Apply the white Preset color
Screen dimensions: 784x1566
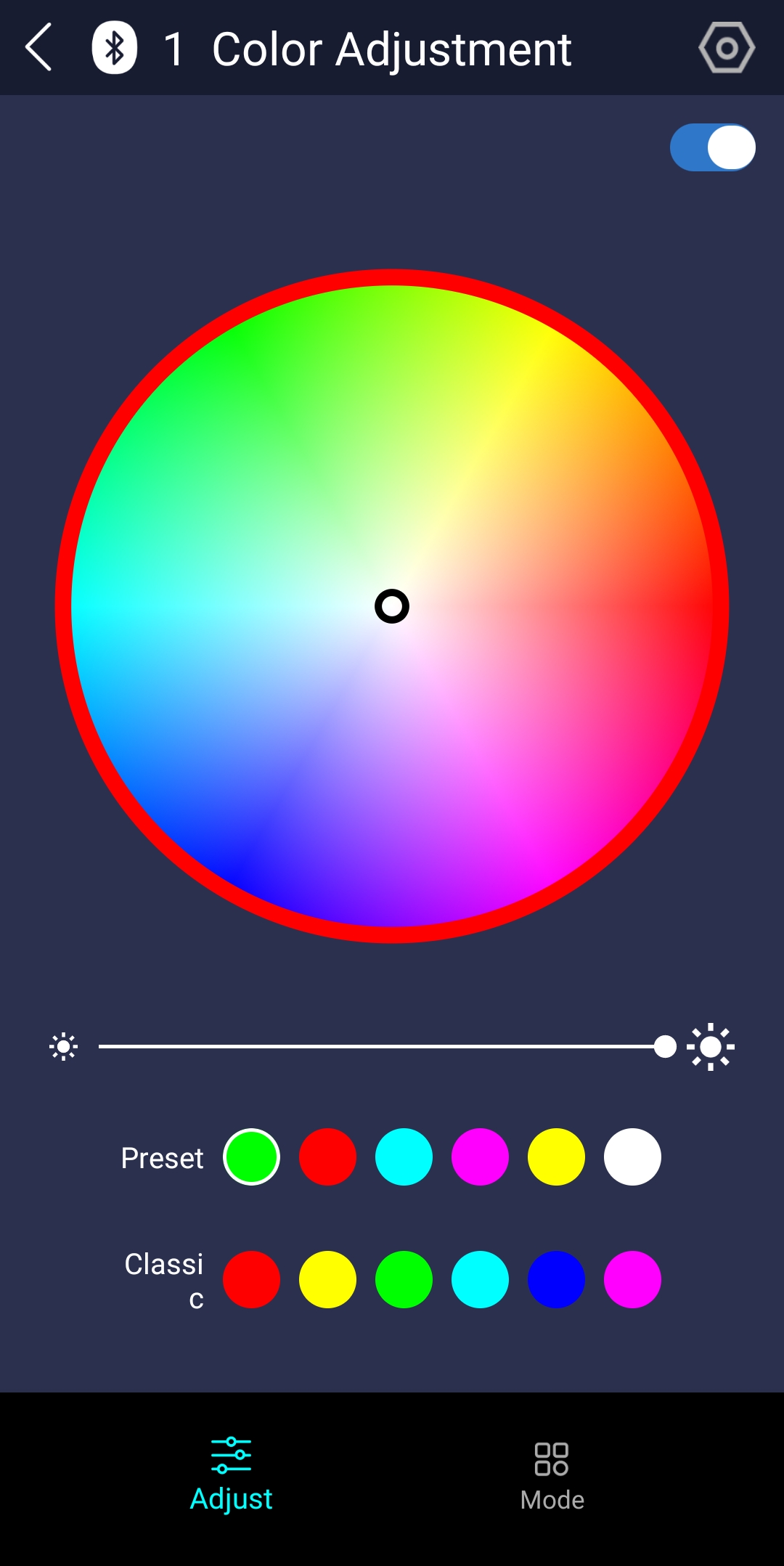pos(632,1157)
